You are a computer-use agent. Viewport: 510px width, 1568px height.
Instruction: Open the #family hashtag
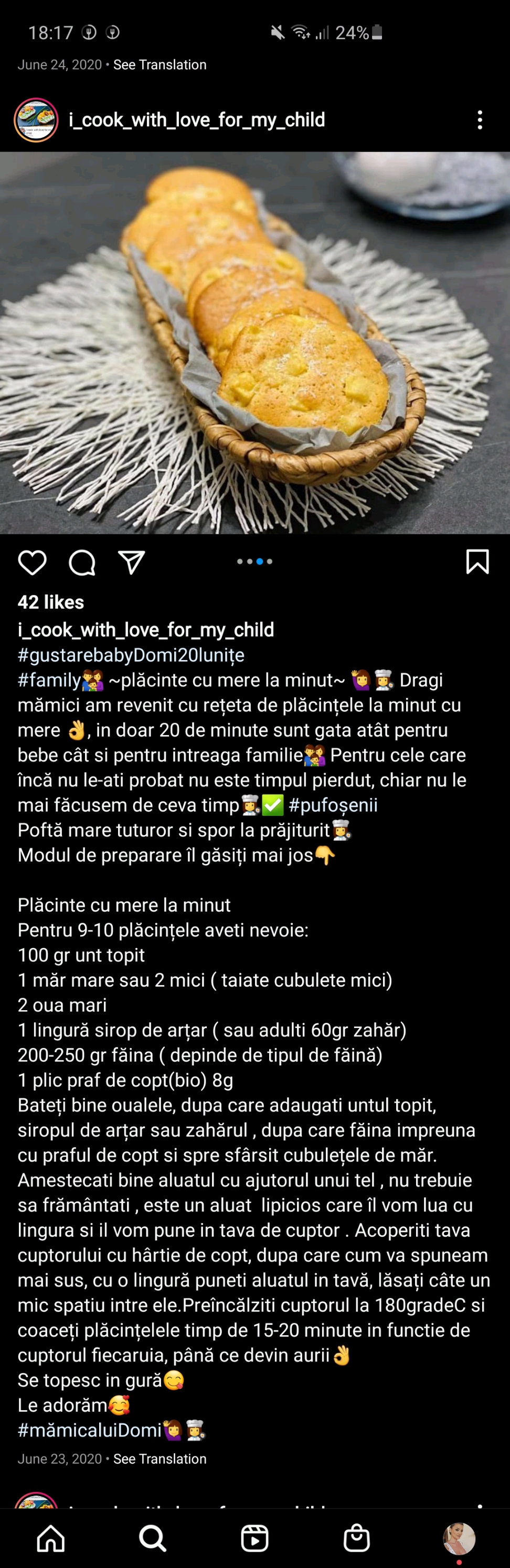click(49, 680)
